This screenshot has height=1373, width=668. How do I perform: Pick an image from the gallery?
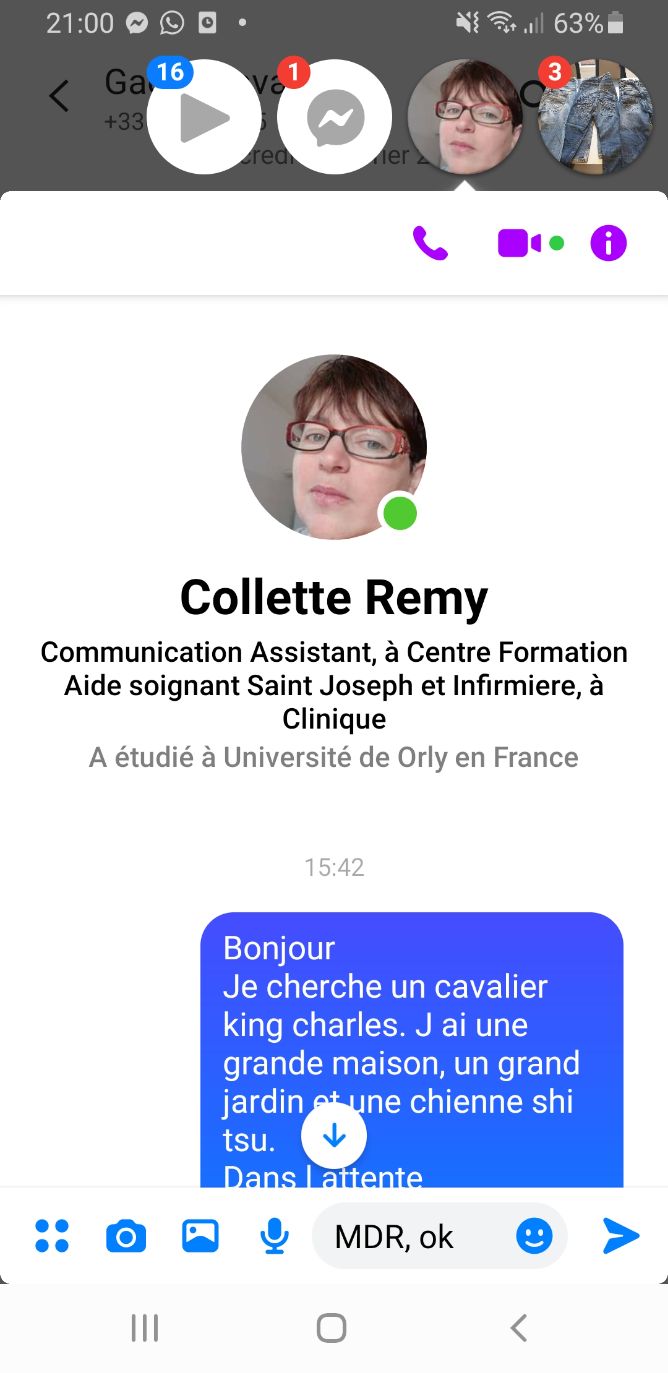point(200,1236)
